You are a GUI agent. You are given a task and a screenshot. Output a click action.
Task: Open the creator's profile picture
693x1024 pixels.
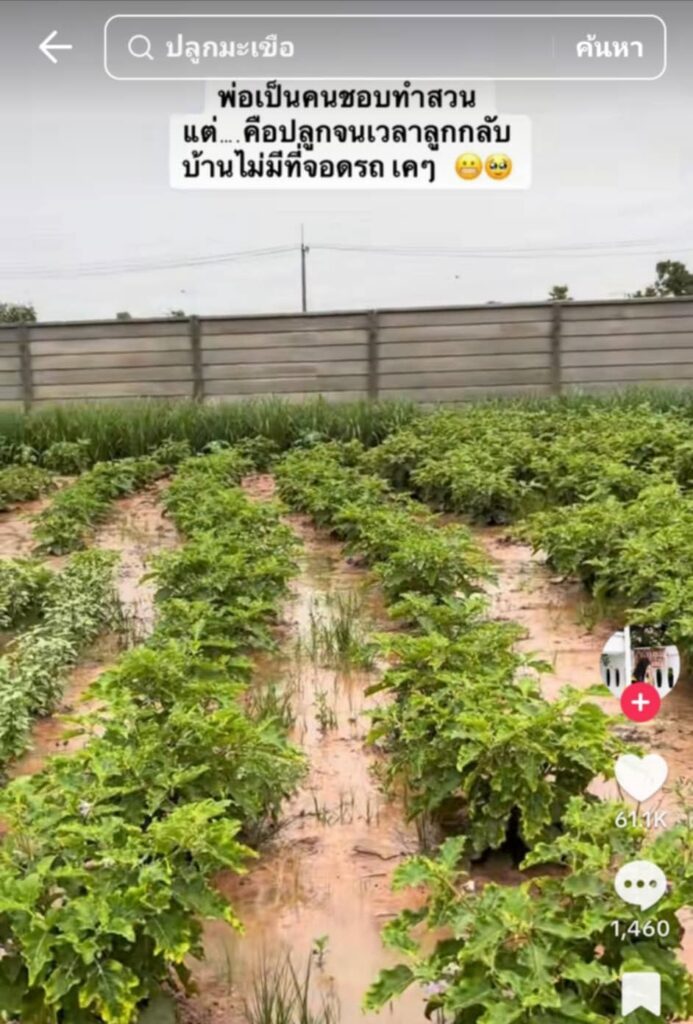click(640, 660)
